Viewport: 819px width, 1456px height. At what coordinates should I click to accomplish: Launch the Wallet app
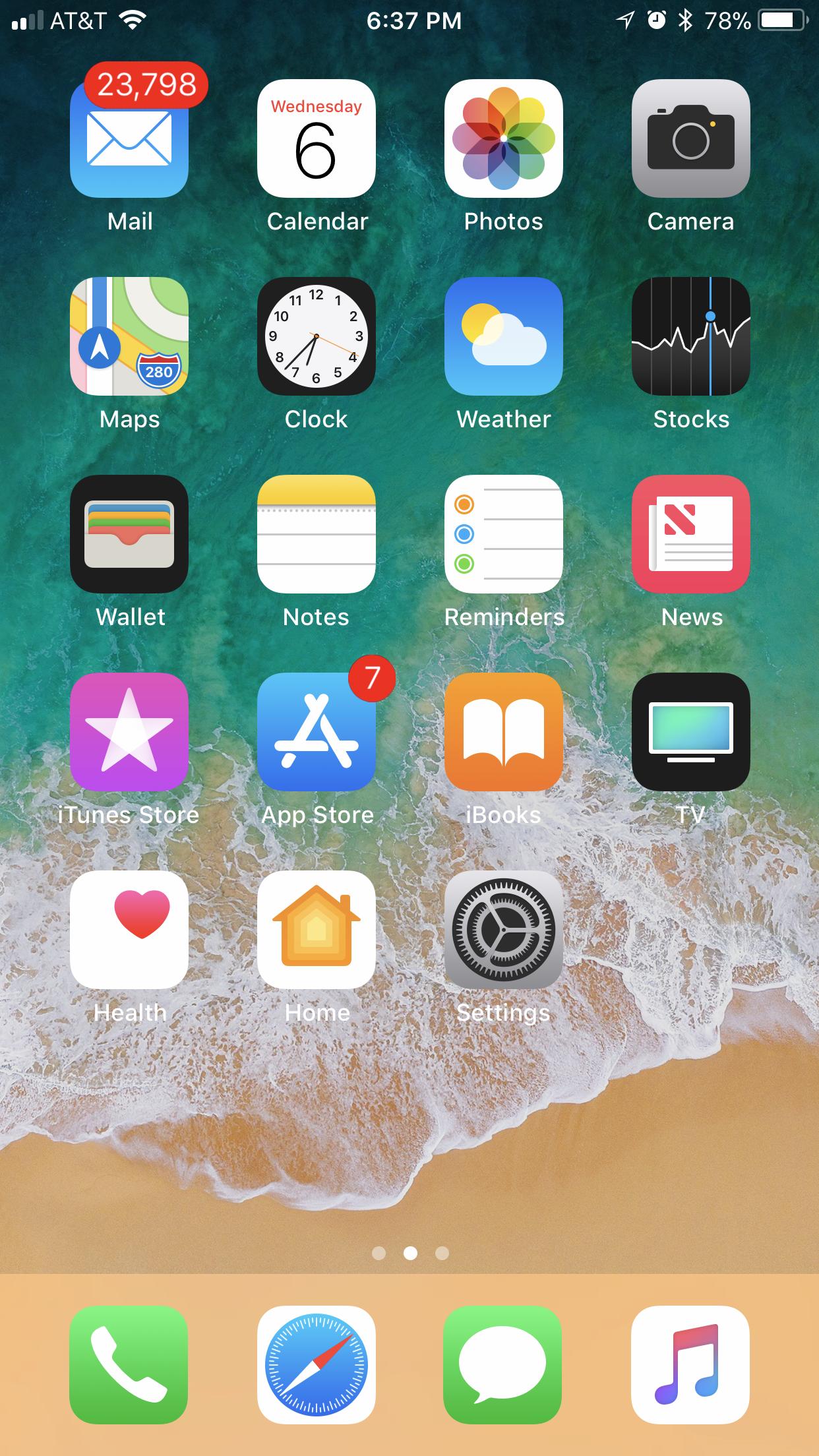(x=129, y=534)
